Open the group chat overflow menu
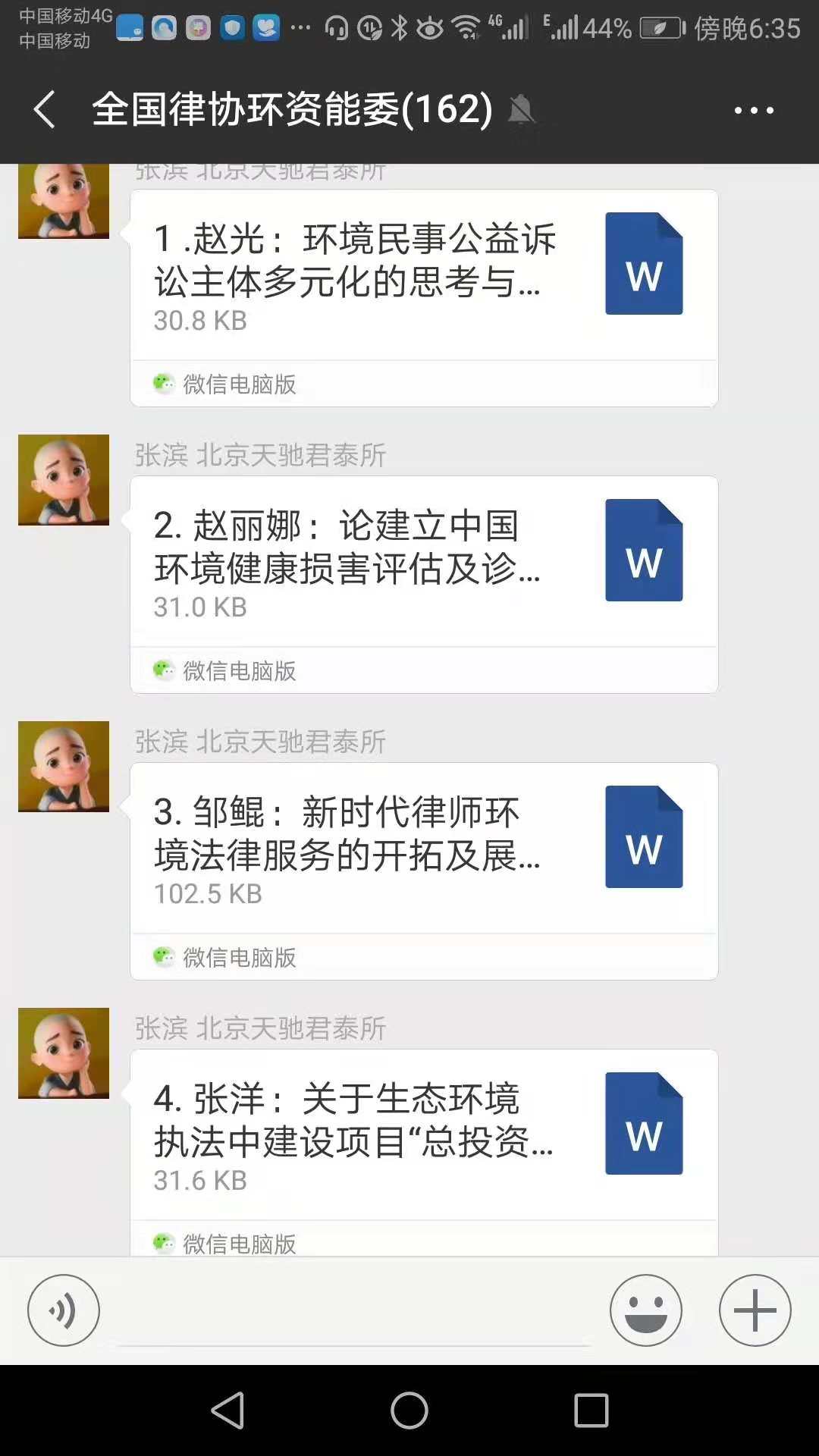819x1456 pixels. (754, 111)
